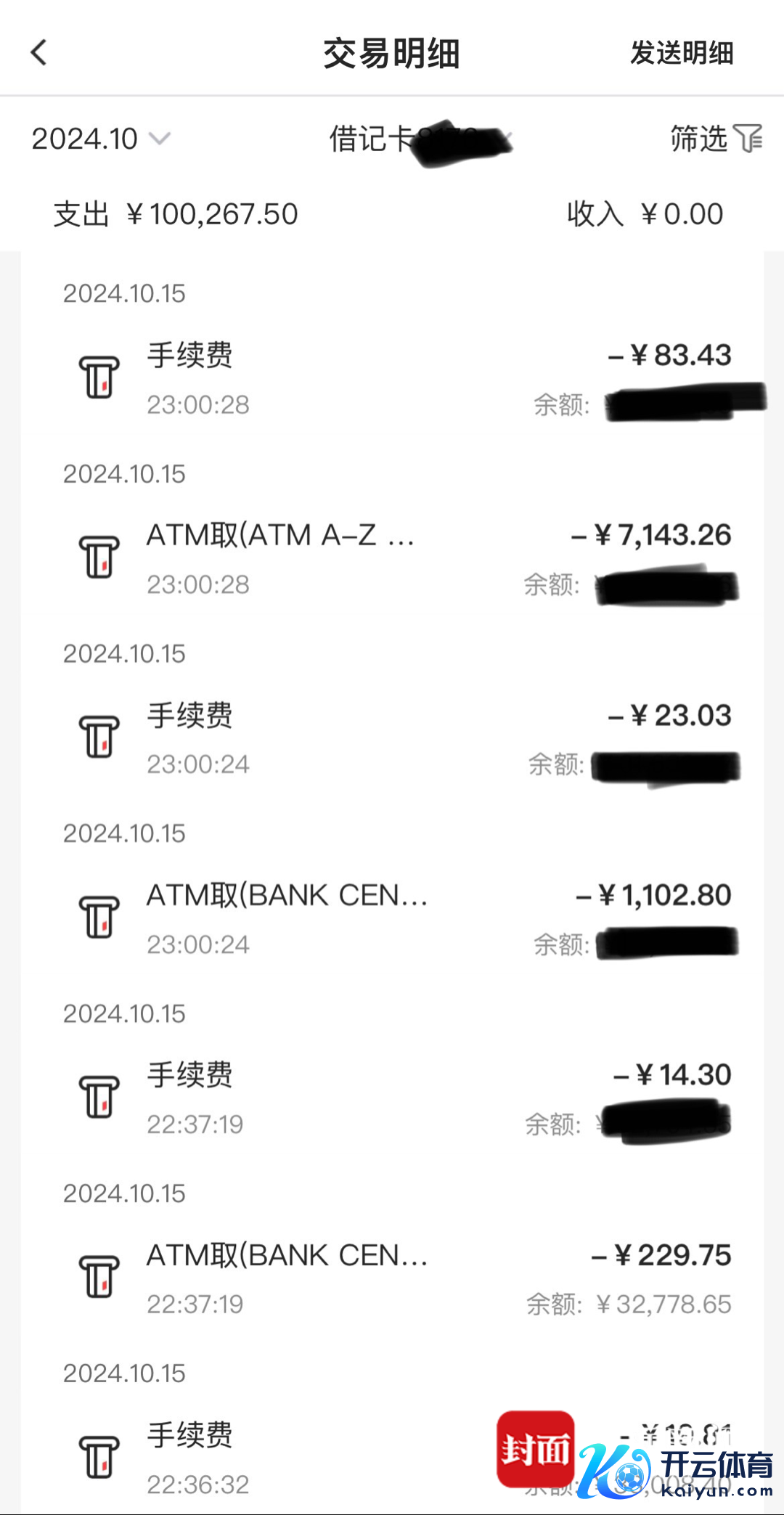View the ATM A-Z withdrawal of ¥7,143.26
The image size is (784, 1515).
click(392, 558)
